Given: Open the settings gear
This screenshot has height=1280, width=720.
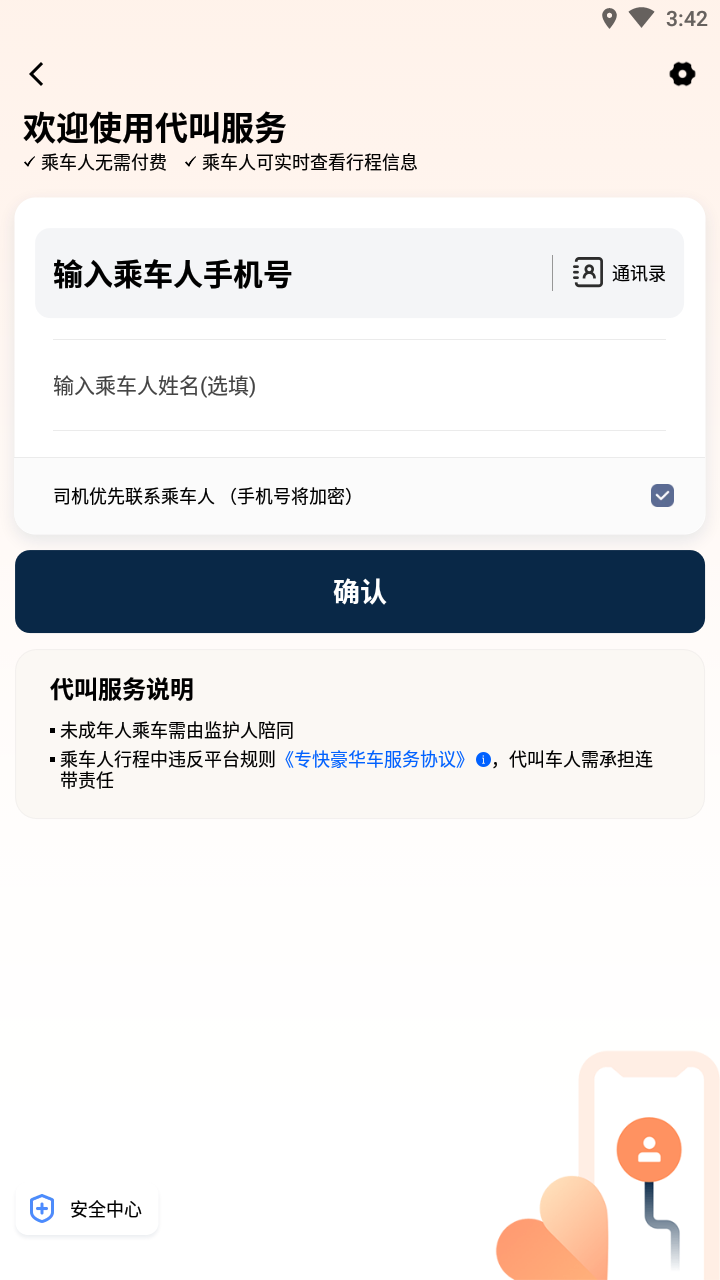Looking at the screenshot, I should point(681,73).
